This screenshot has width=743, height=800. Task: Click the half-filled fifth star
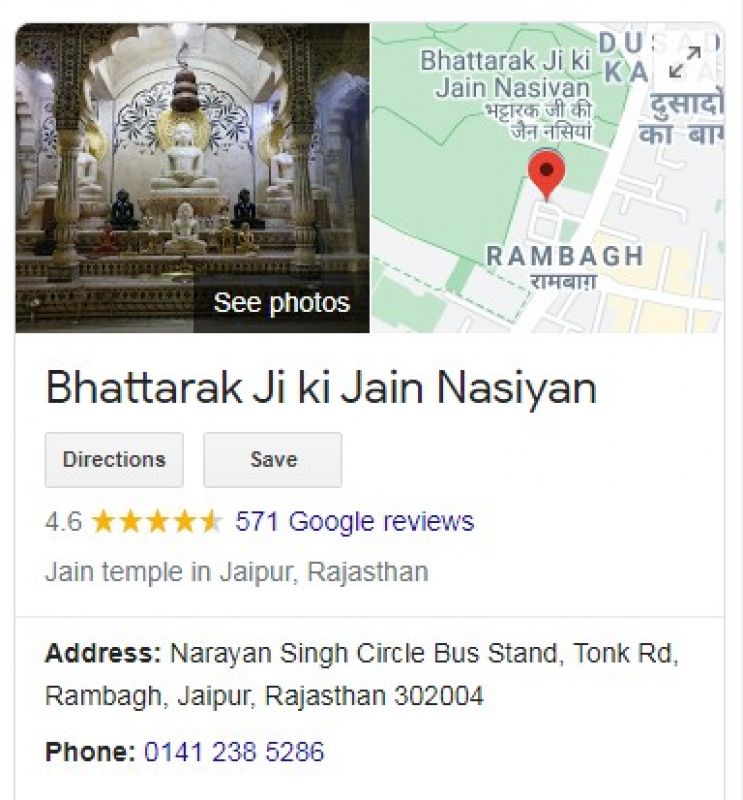click(213, 521)
